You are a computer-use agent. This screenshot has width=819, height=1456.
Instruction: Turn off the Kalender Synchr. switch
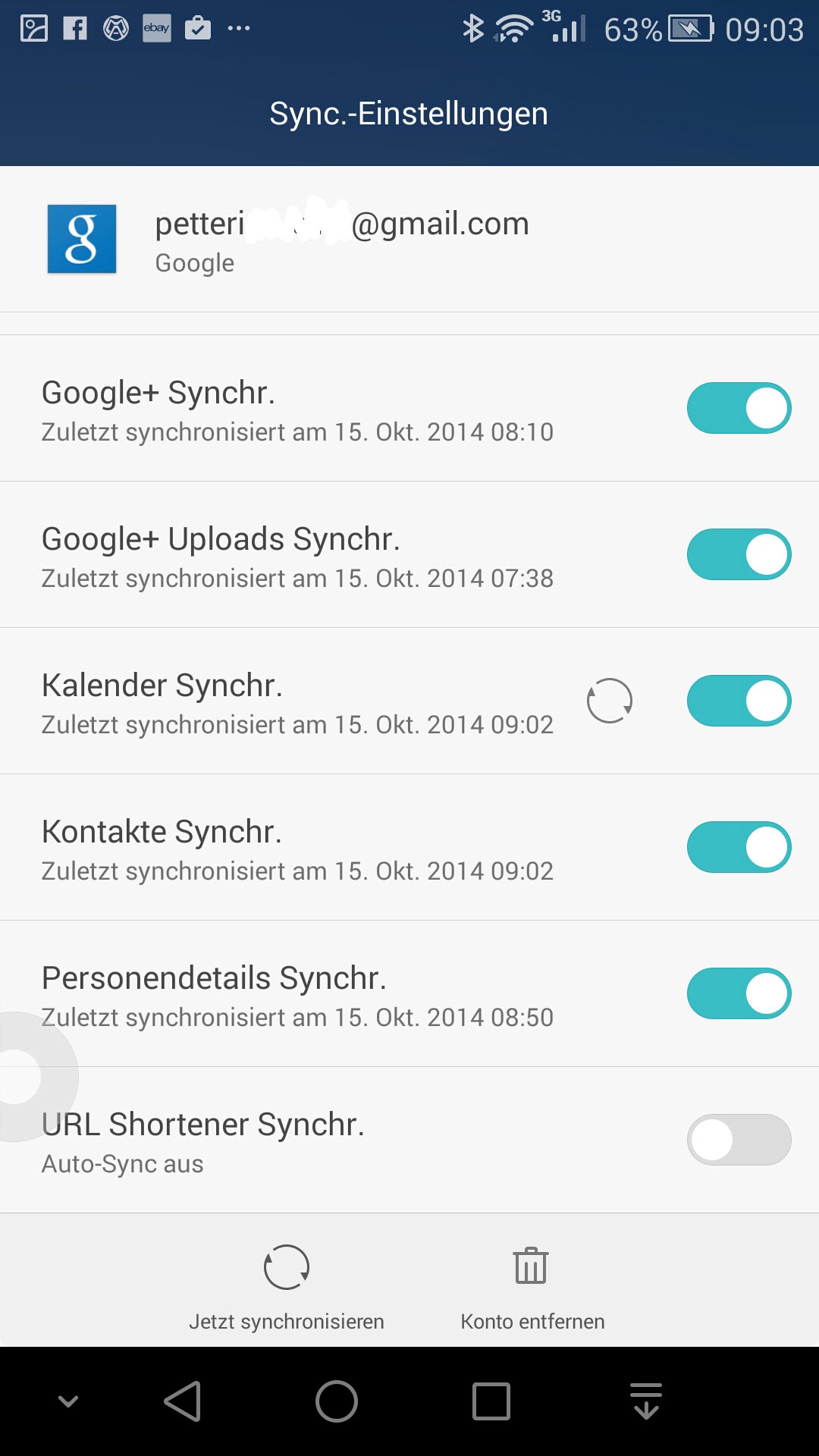739,701
